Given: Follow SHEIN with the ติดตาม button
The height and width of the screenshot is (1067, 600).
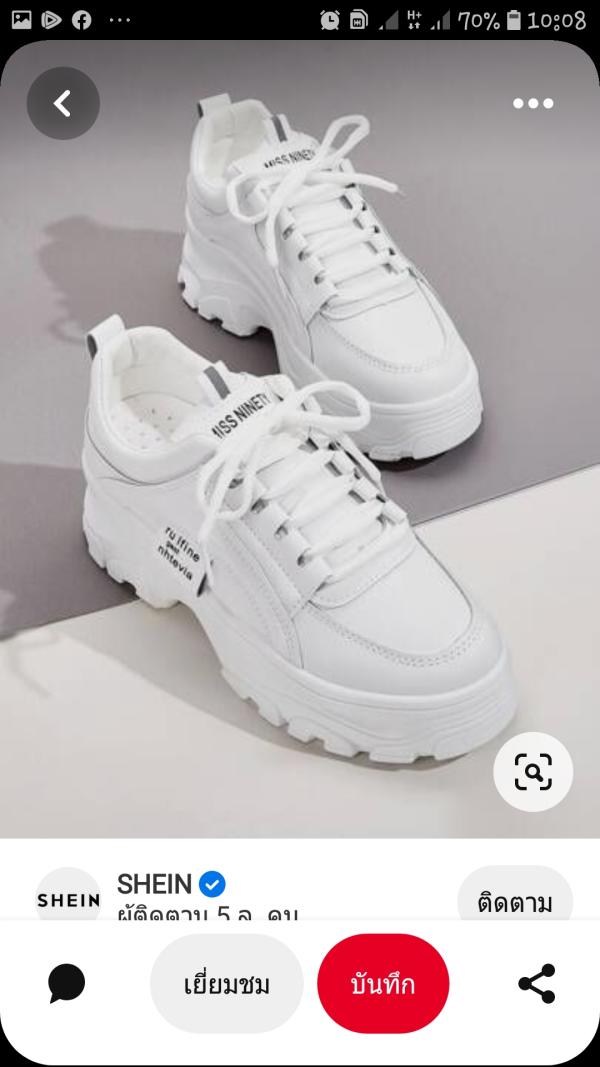Looking at the screenshot, I should click(514, 901).
